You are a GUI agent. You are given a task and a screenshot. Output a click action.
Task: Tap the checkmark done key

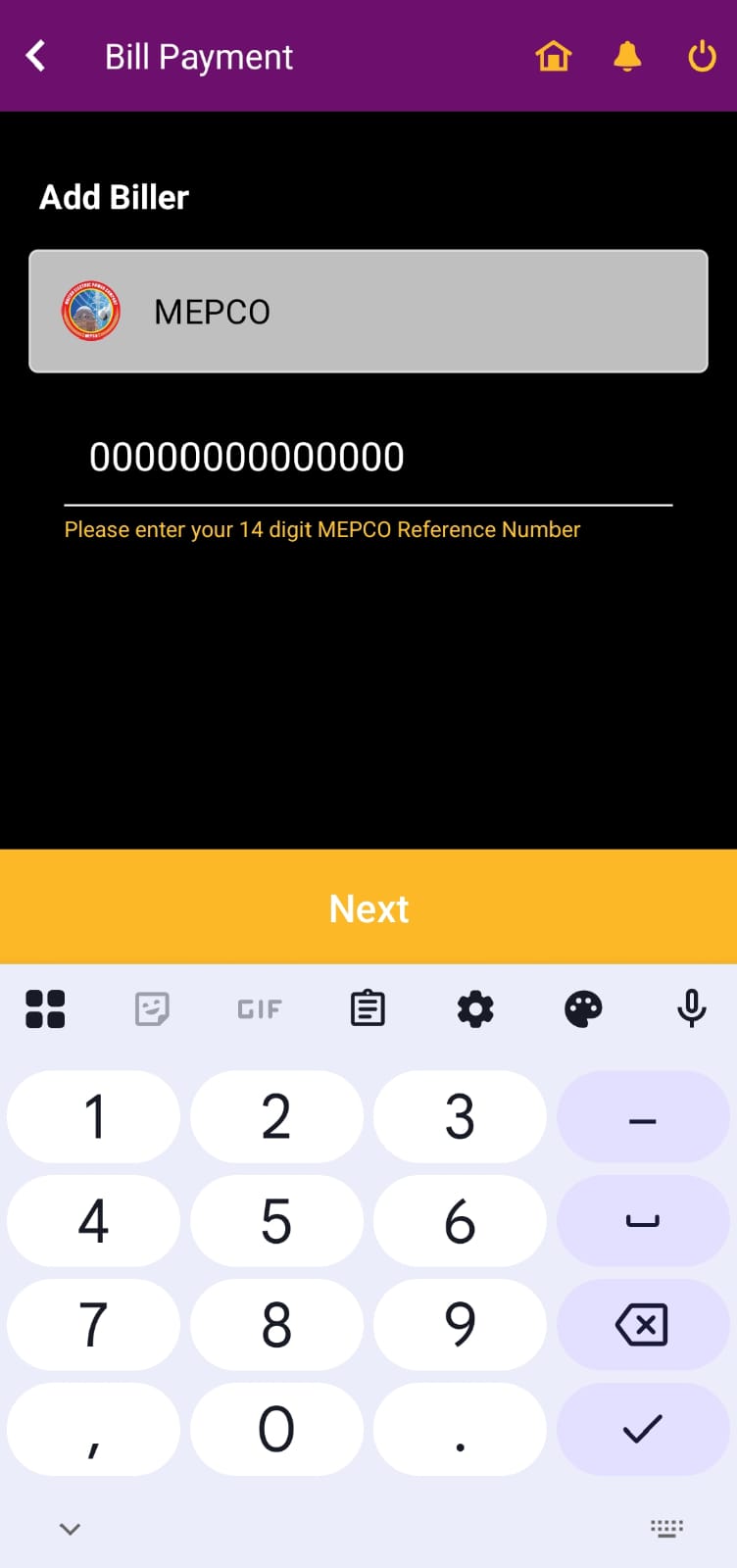coord(642,1429)
